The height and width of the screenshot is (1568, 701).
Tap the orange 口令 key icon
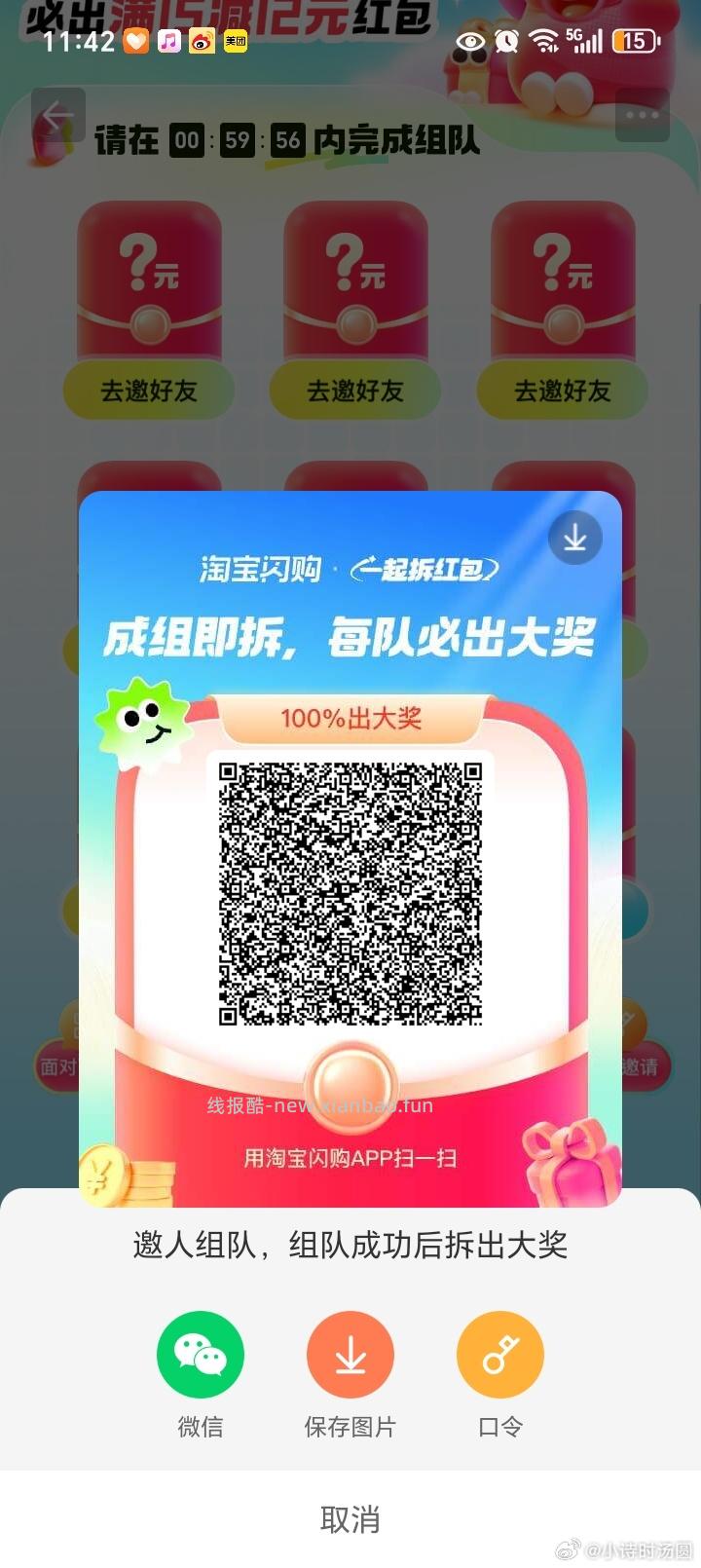499,1353
